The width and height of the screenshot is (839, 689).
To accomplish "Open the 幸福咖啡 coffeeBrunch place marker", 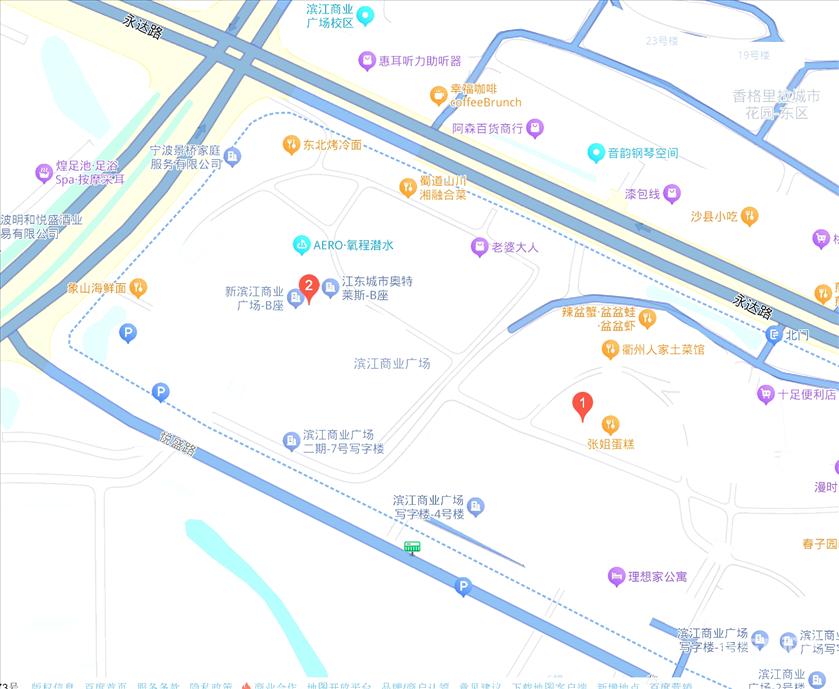I will click(x=438, y=95).
